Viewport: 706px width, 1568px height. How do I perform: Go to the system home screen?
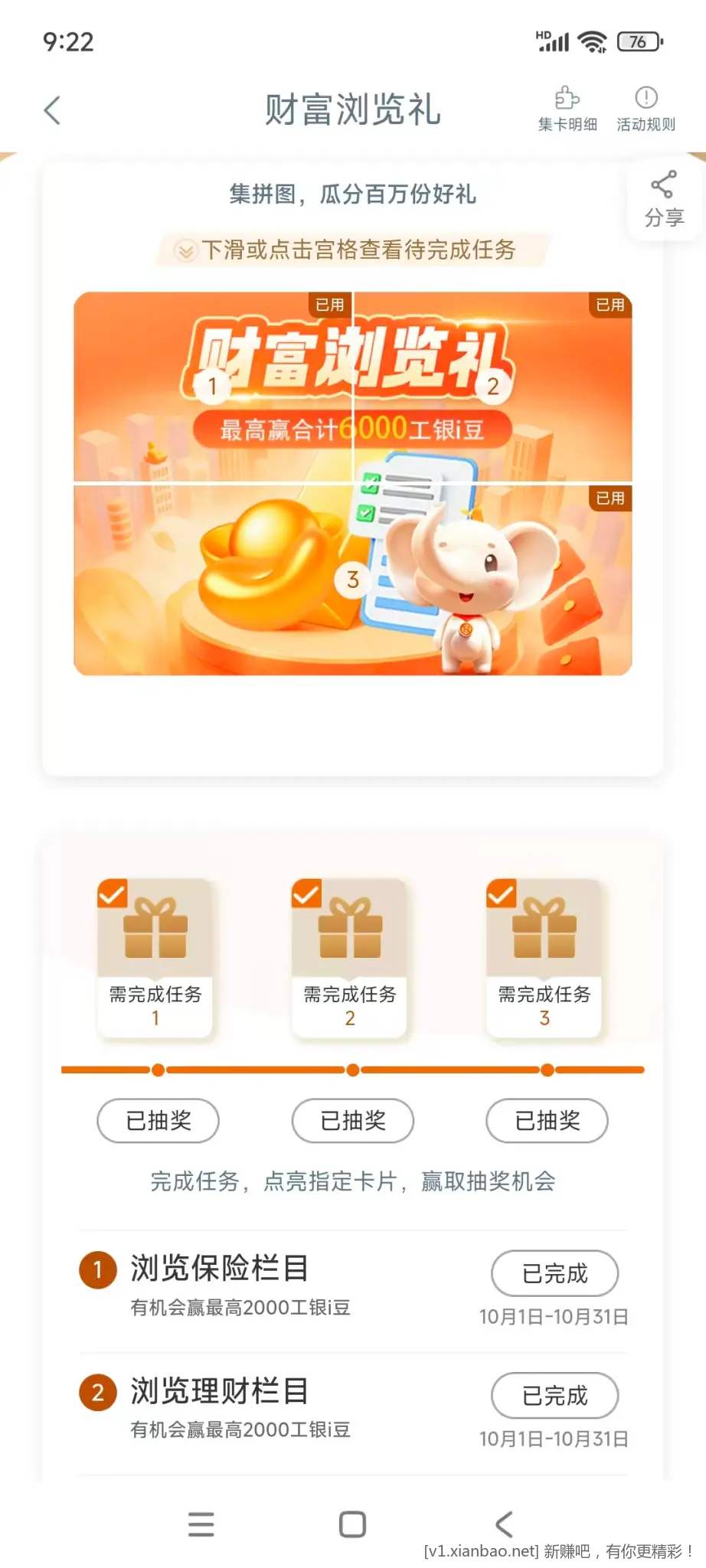[x=352, y=1524]
